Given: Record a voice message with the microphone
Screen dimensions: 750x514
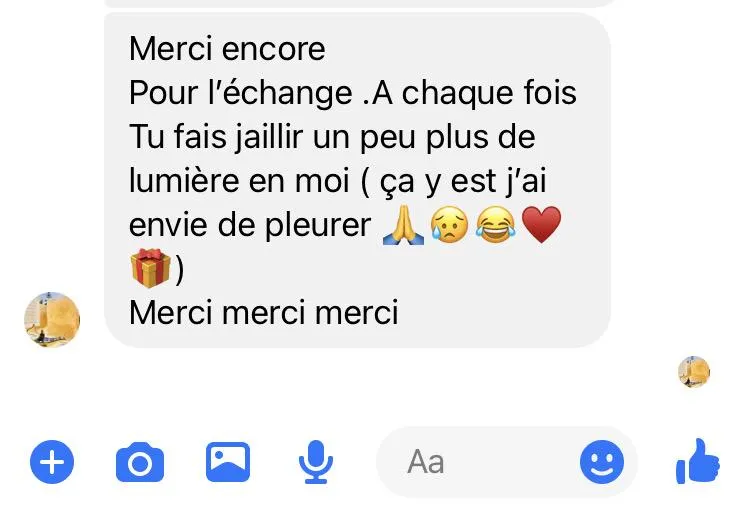Looking at the screenshot, I should 315,462.
